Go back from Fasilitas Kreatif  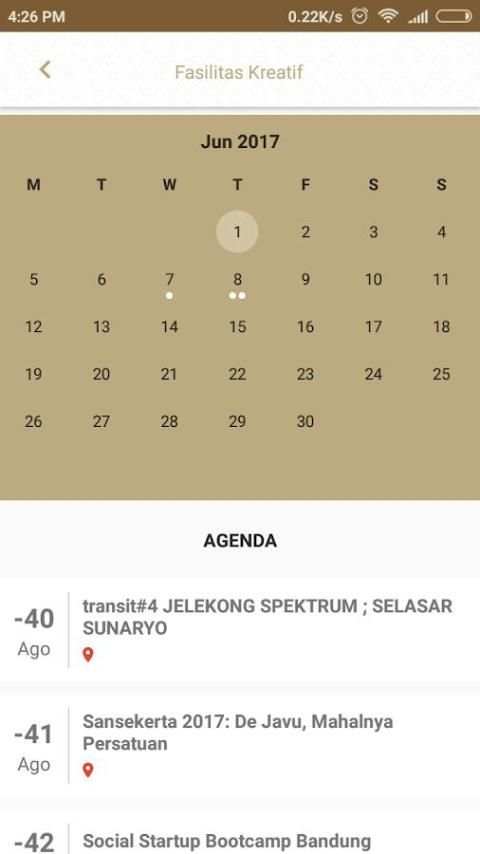(x=45, y=70)
